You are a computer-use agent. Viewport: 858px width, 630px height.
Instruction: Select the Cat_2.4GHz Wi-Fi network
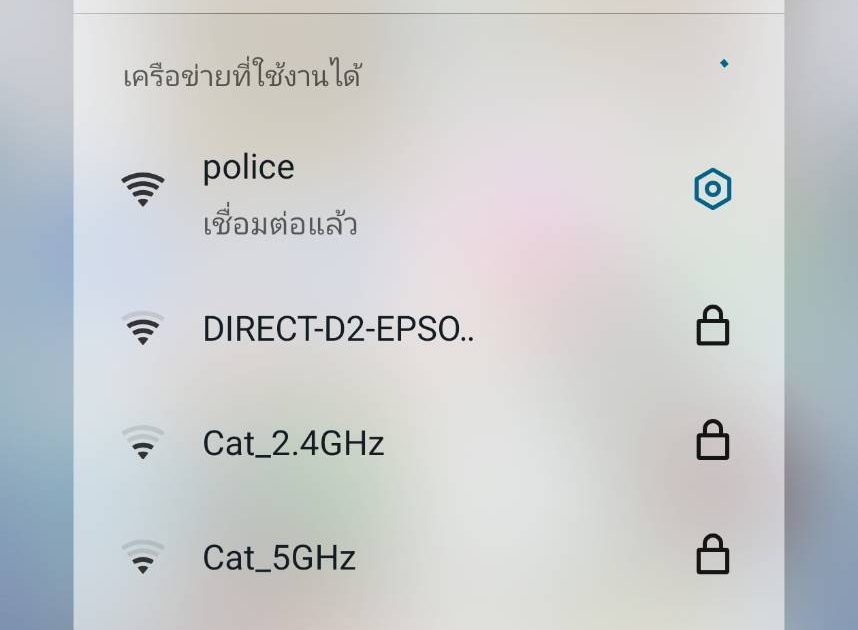click(x=293, y=443)
